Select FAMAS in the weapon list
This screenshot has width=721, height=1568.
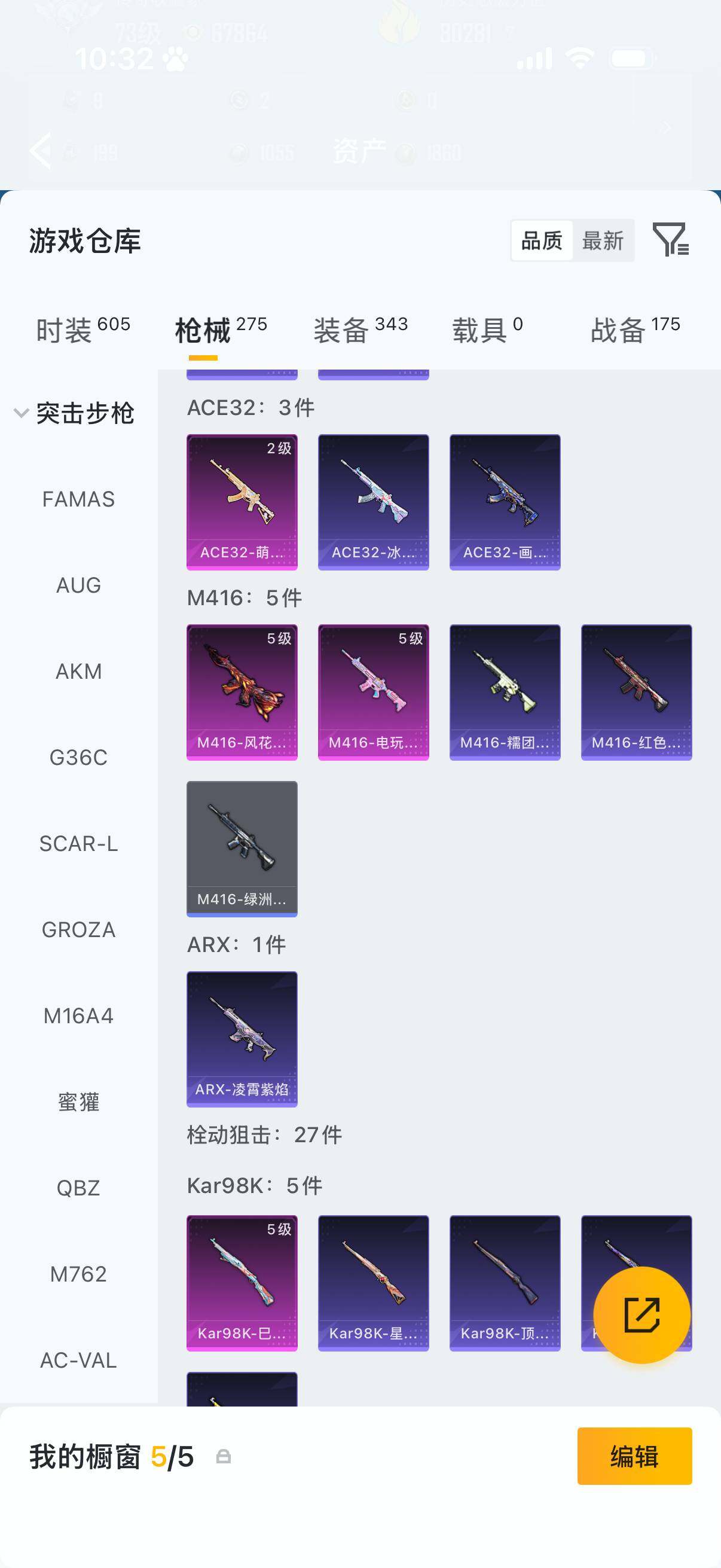[x=78, y=499]
